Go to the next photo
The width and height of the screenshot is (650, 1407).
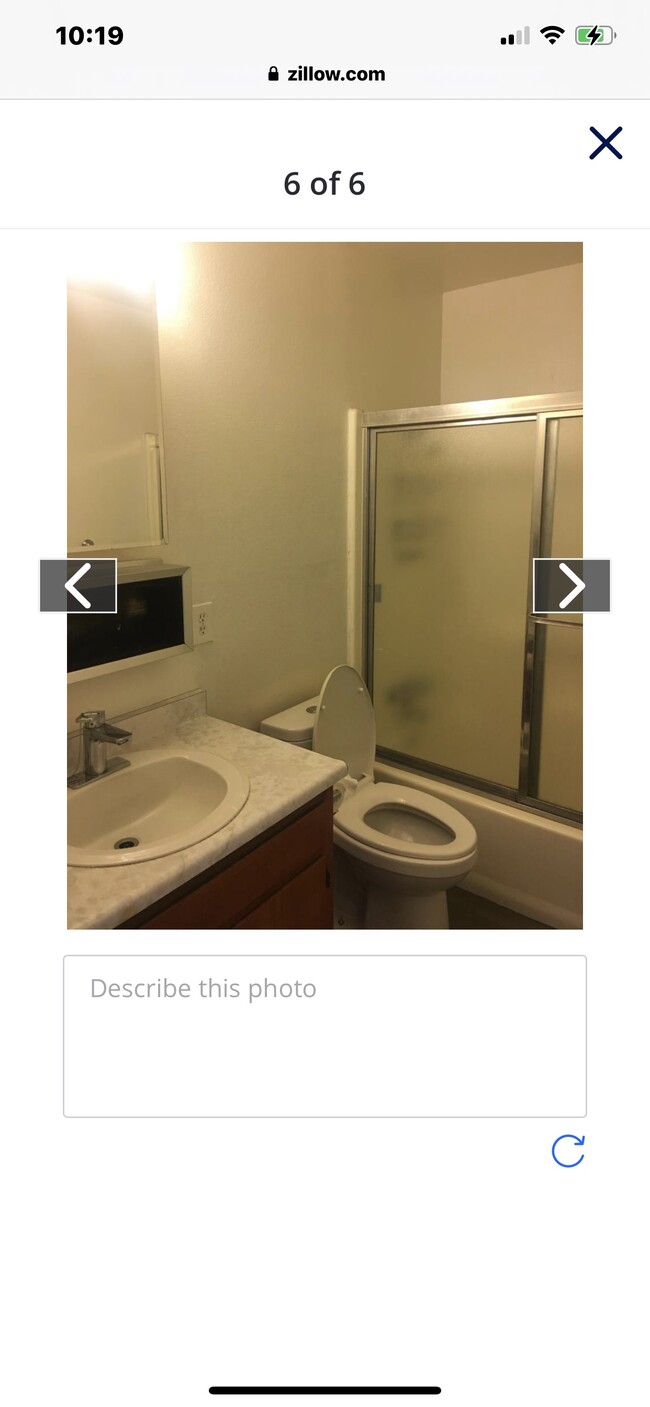click(x=571, y=586)
